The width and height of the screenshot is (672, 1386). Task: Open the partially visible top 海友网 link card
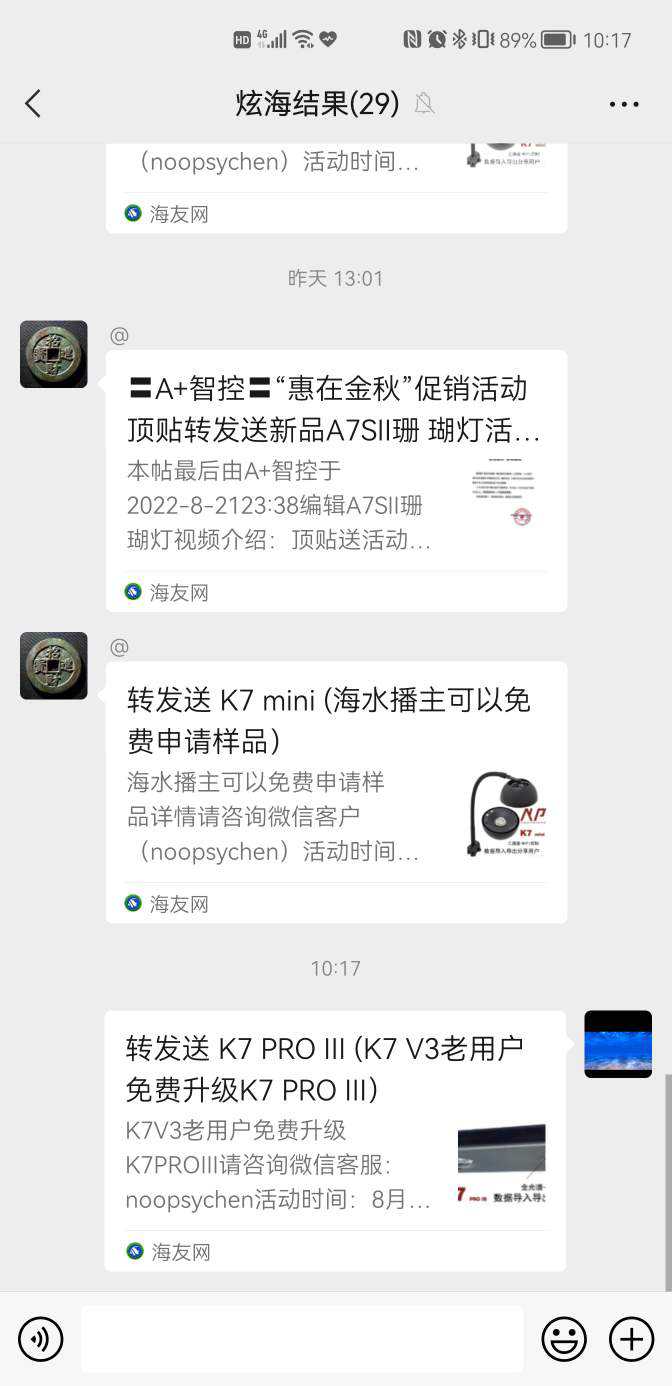pyautogui.click(x=336, y=185)
